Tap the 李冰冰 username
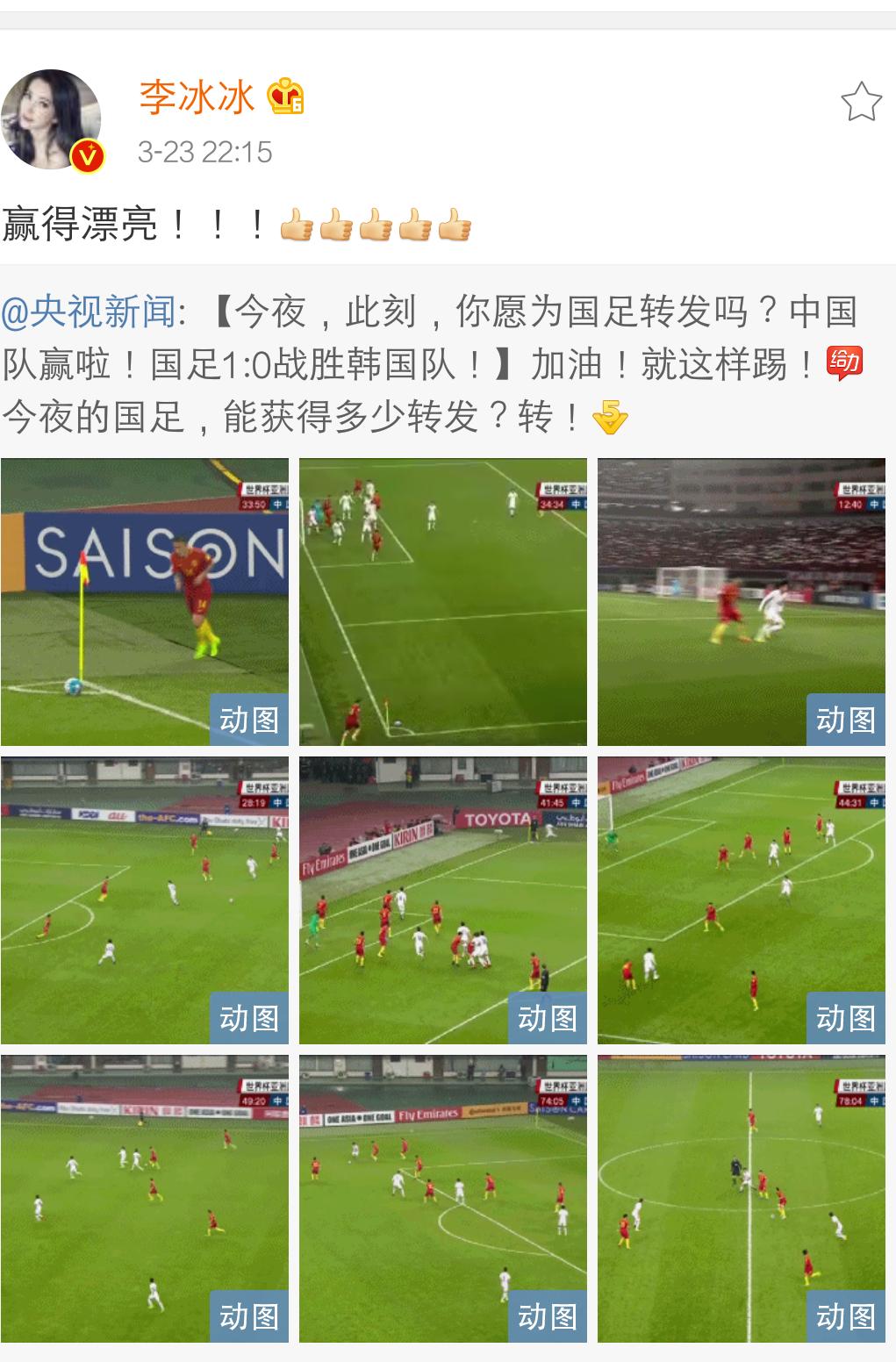This screenshot has height=1362, width=896. (x=197, y=97)
